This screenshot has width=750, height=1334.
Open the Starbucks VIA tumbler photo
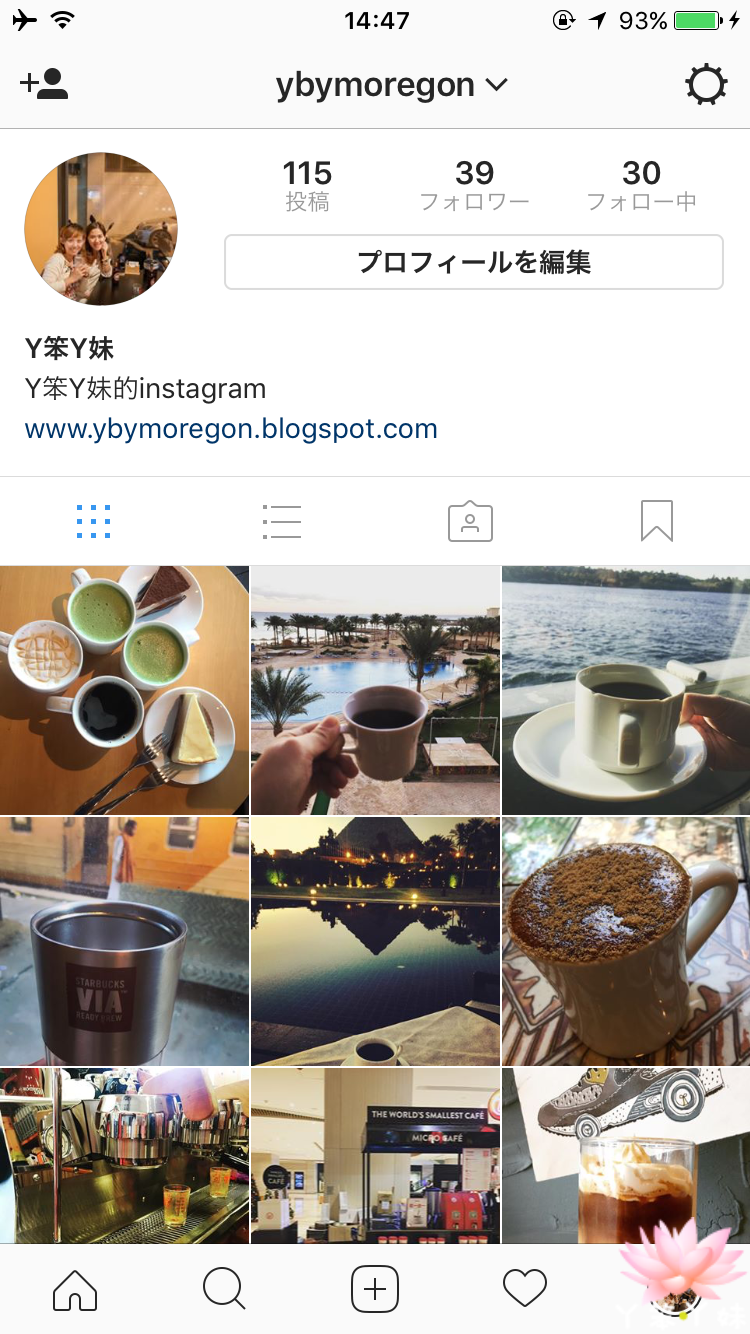pos(124,941)
